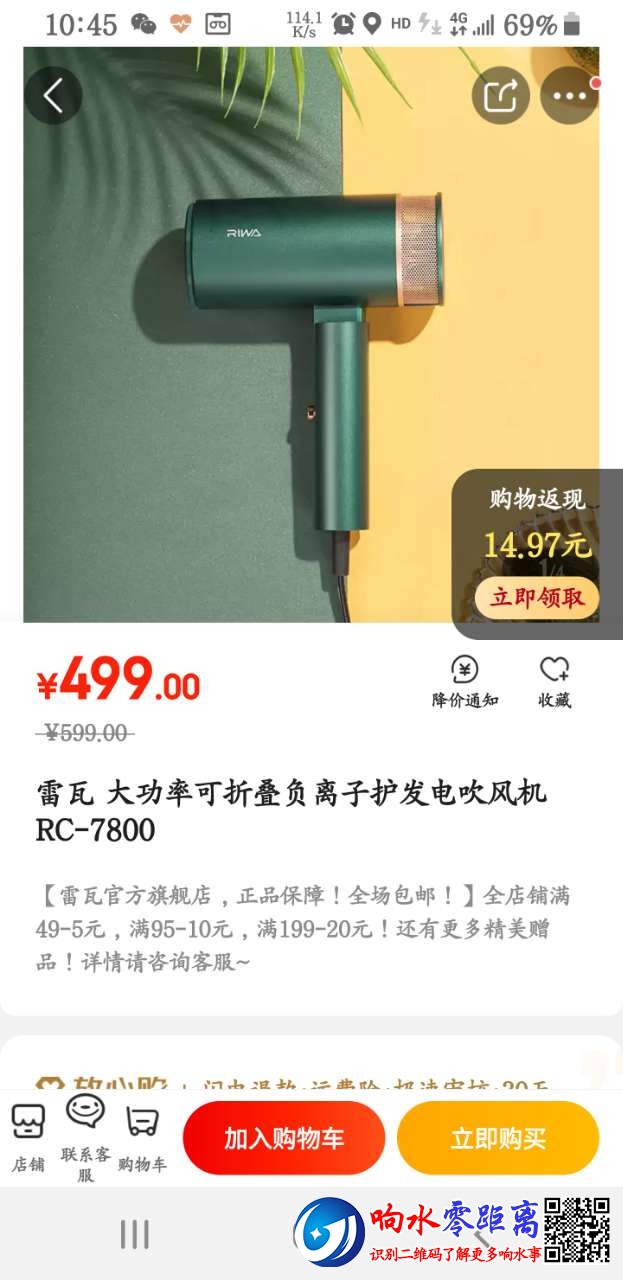Open the 购物车 shopping cart
Viewport: 623px width, 1280px height.
(142, 1137)
